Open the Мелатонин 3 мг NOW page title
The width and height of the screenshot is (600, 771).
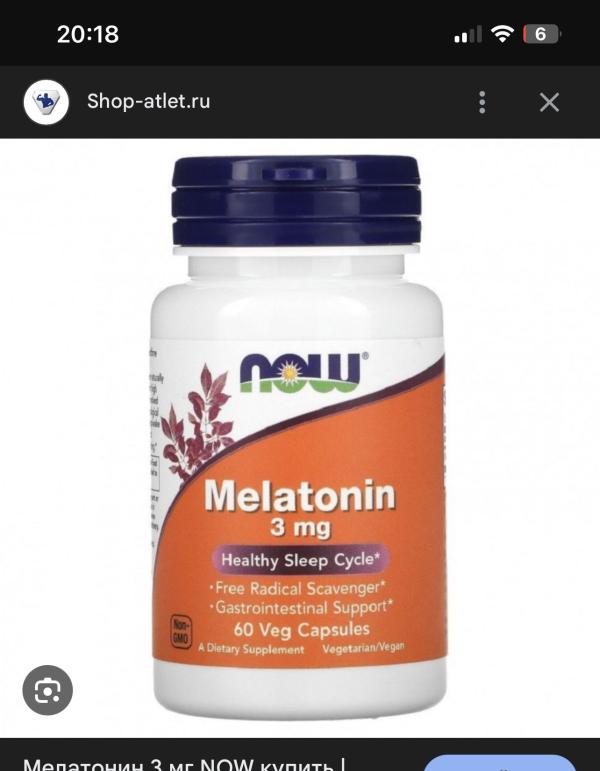coord(182,763)
